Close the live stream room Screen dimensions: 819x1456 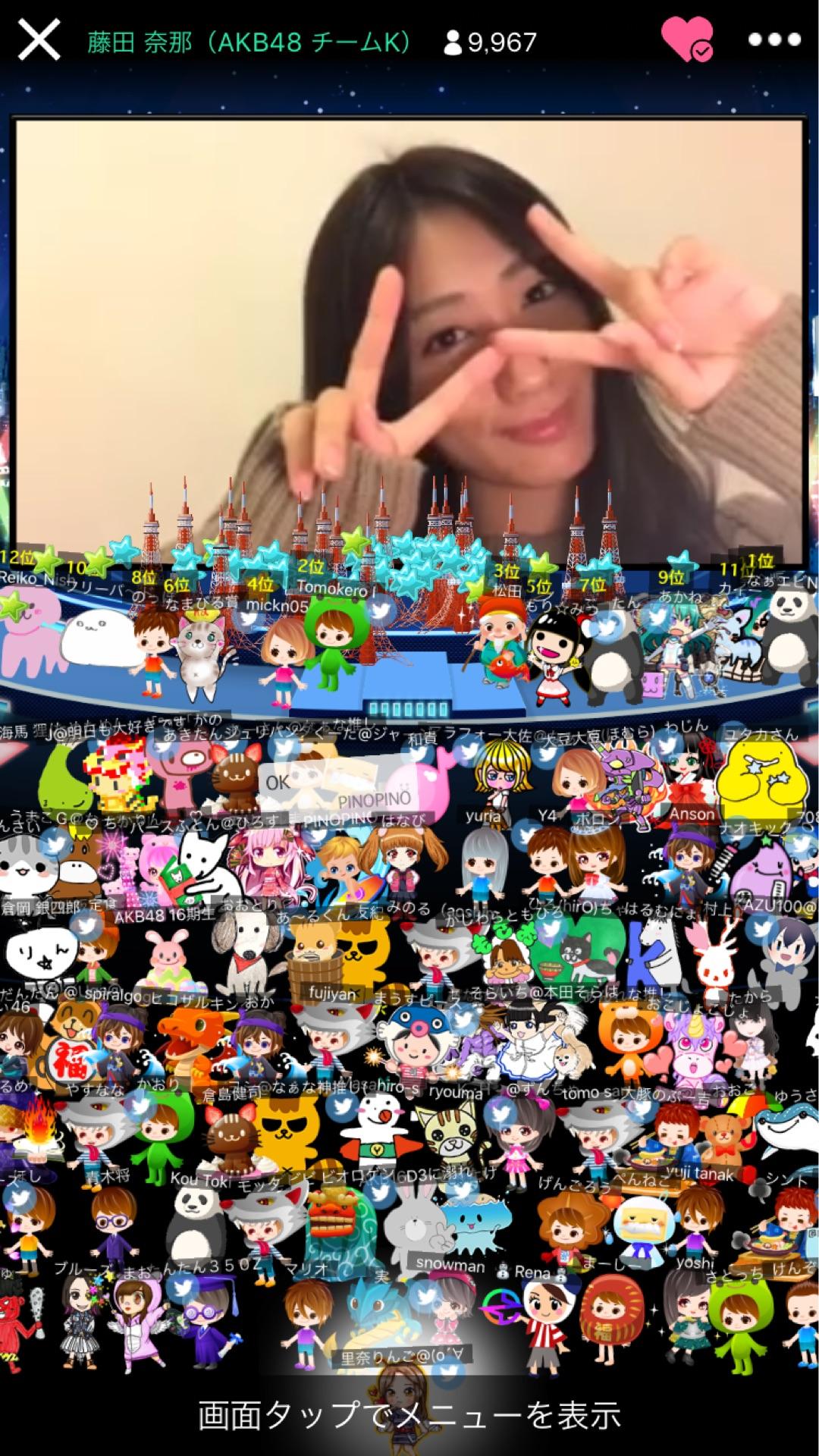point(39,40)
